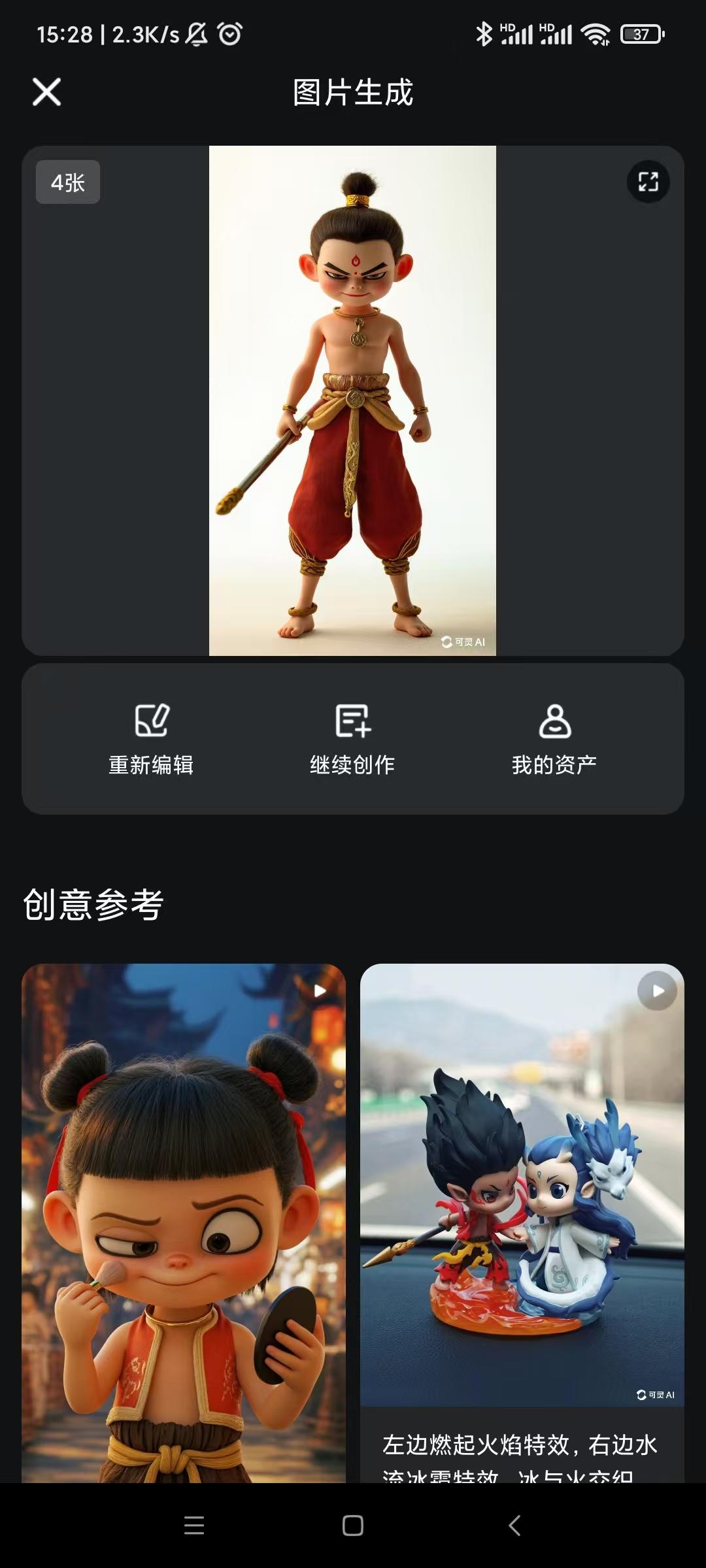706x1568 pixels.
Task: Tap the 图片生成 title text
Action: point(353,93)
